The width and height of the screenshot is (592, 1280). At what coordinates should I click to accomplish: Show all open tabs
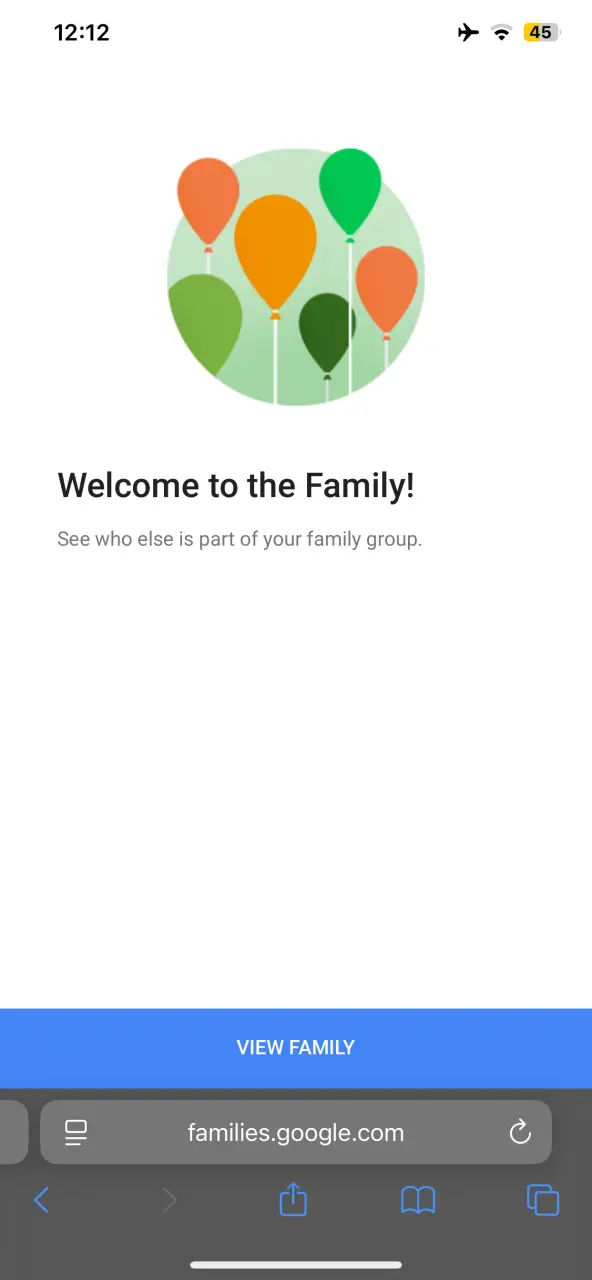click(x=543, y=1200)
